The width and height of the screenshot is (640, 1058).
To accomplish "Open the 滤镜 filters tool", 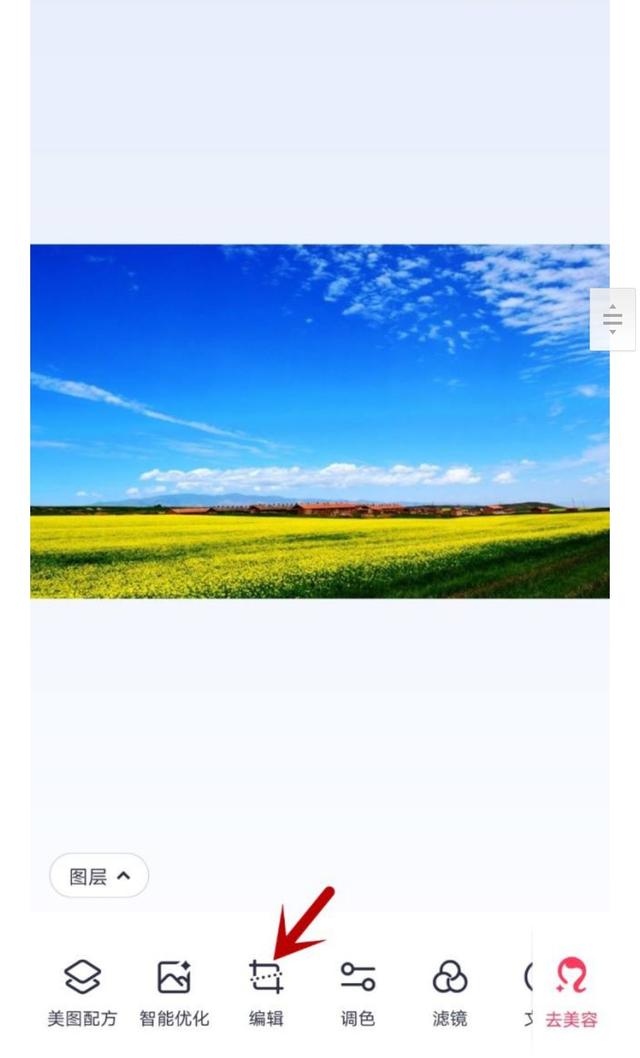I will coord(450,991).
